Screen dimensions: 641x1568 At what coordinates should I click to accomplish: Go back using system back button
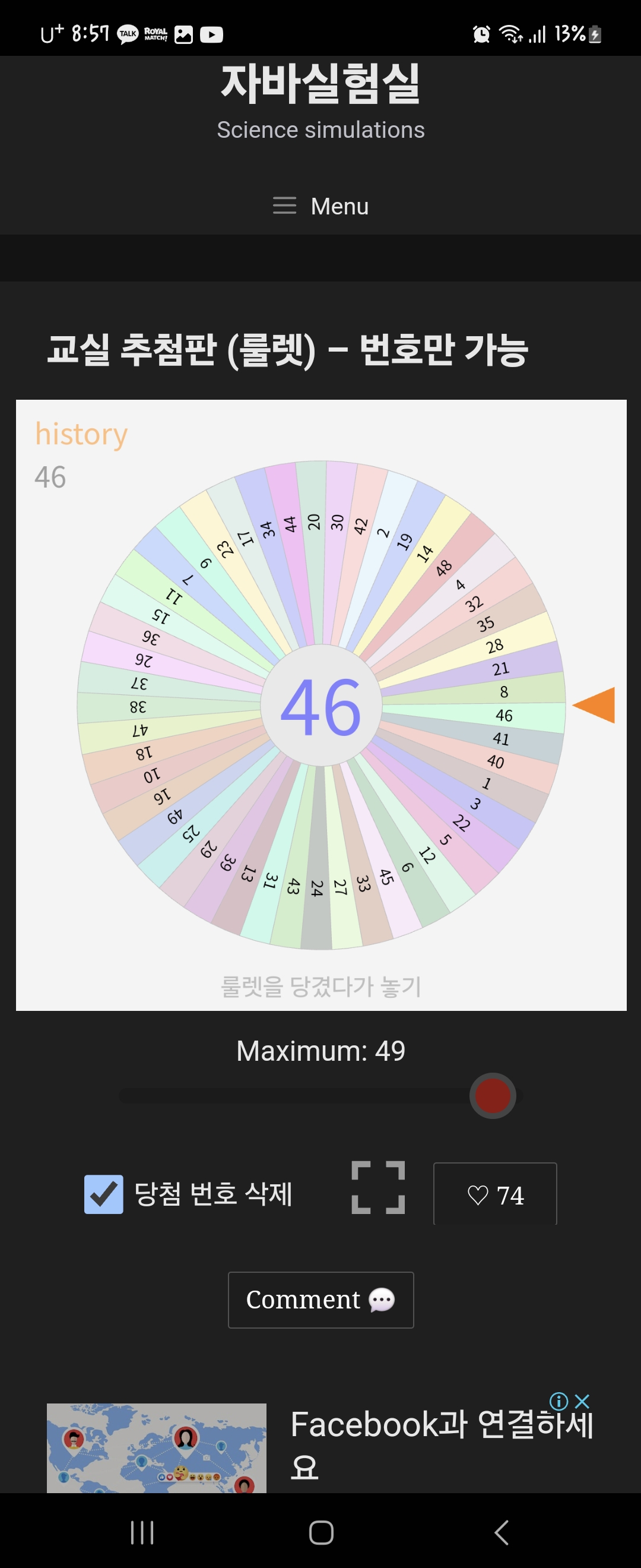coord(501,1532)
